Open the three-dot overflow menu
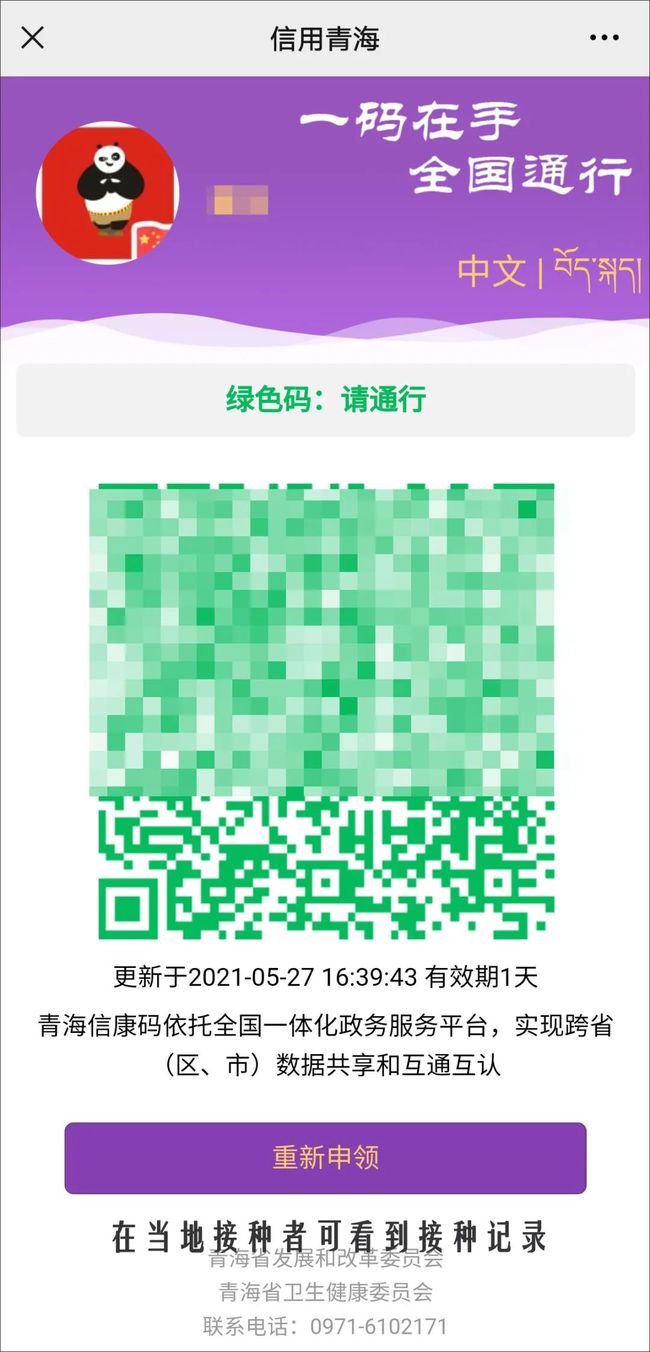This screenshot has height=1352, width=650. 604,38
